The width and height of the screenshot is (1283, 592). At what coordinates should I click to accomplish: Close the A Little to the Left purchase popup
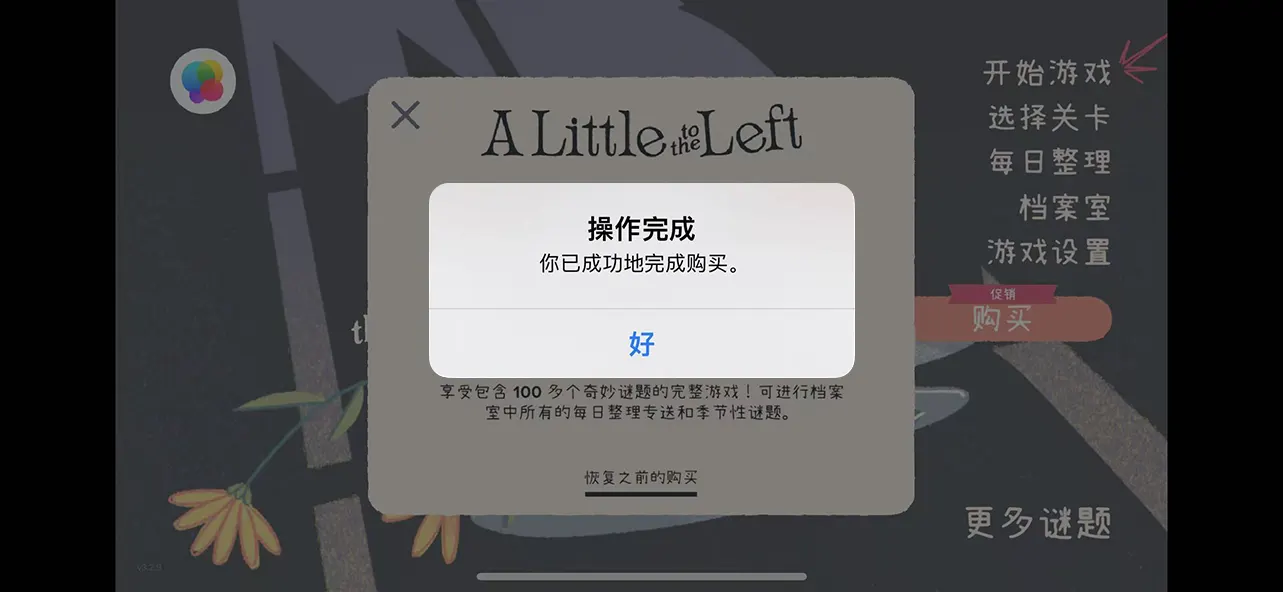coord(405,115)
